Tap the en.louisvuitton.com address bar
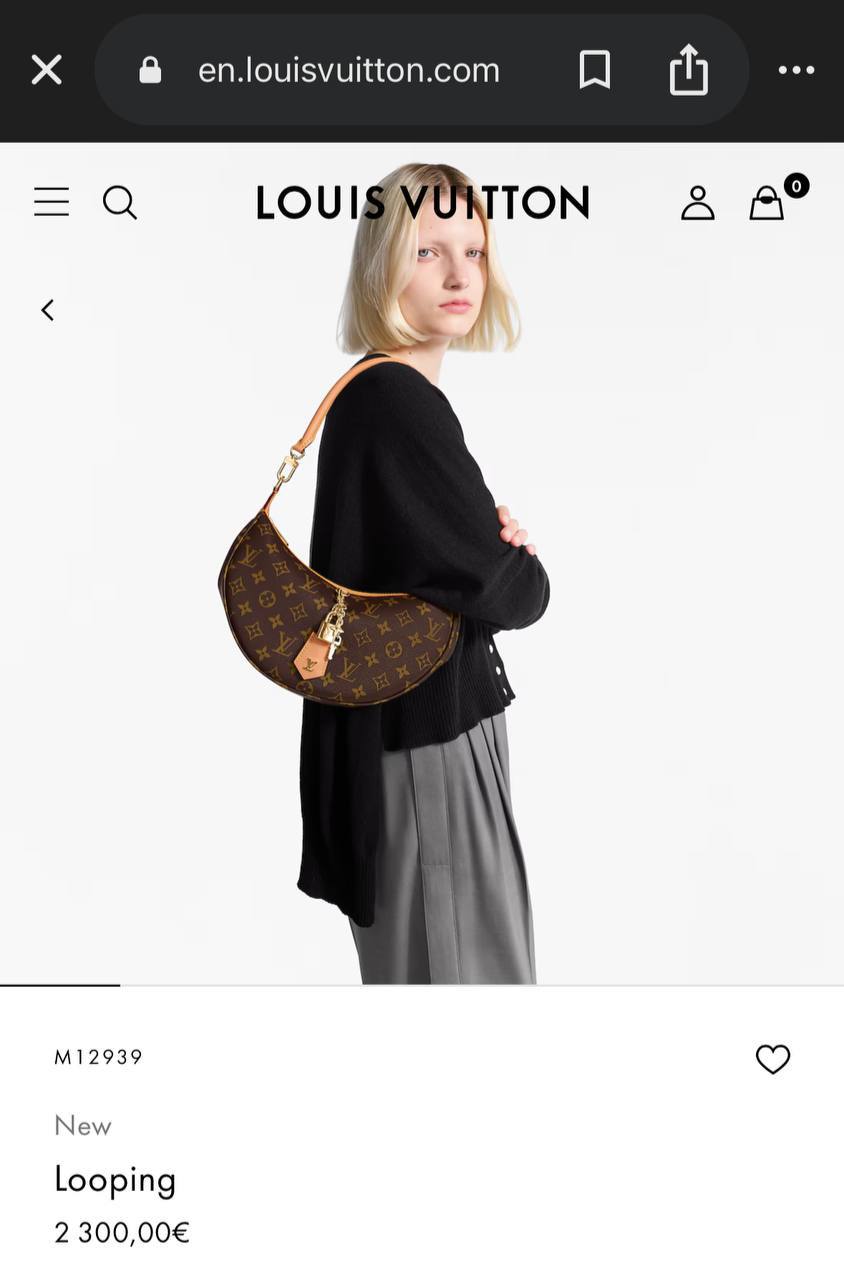The height and width of the screenshot is (1280, 844). tap(348, 70)
